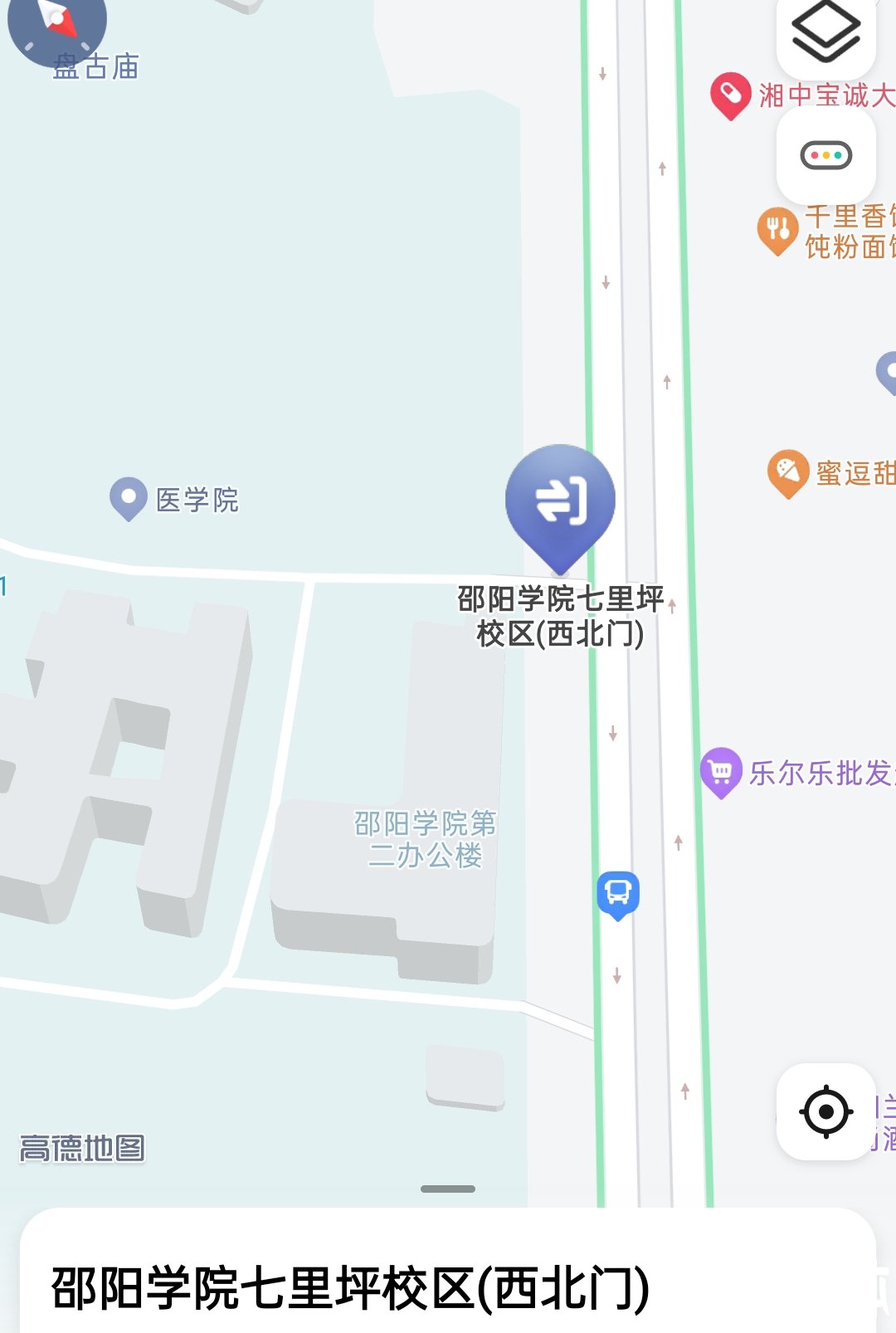Open the 医学院 place marker

[129, 498]
